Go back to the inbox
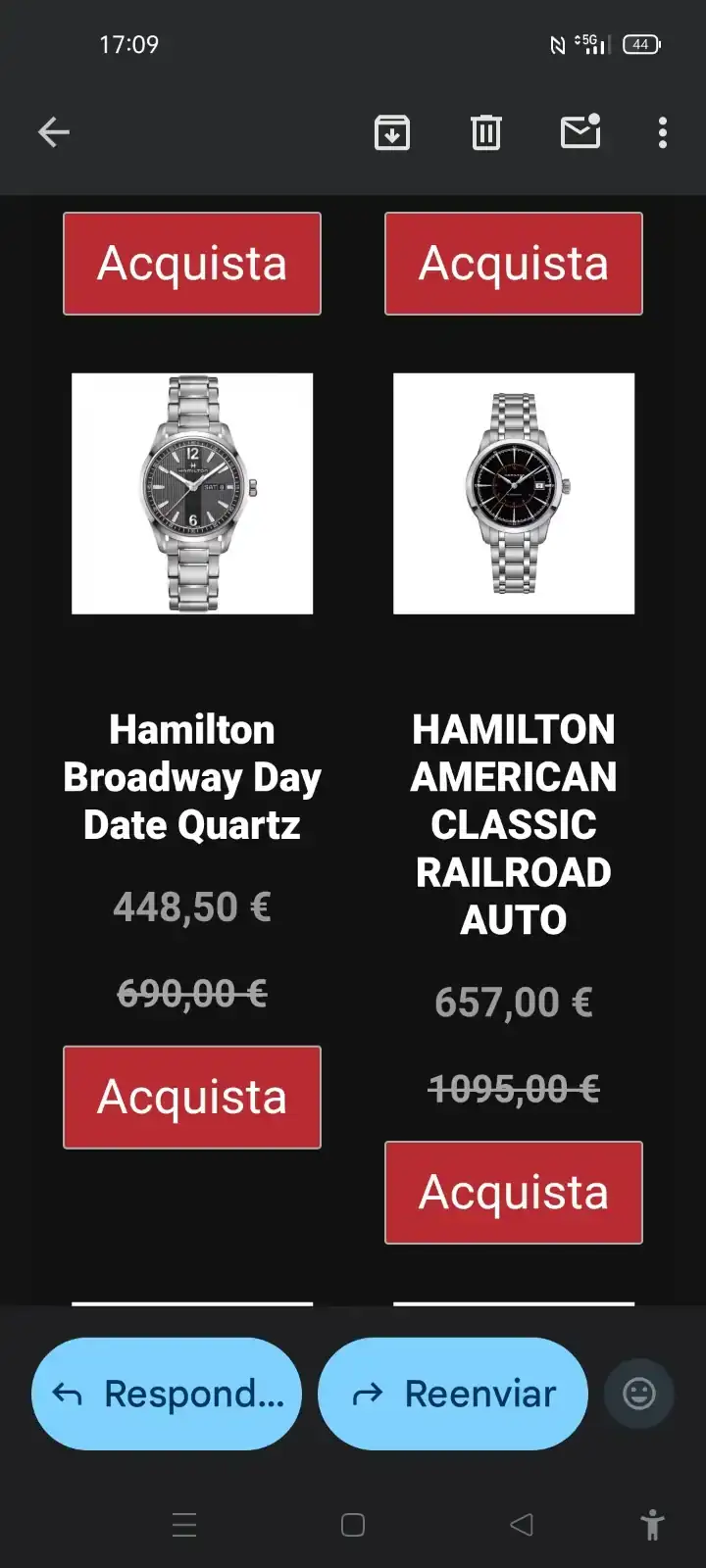The height and width of the screenshot is (1568, 706). [54, 132]
